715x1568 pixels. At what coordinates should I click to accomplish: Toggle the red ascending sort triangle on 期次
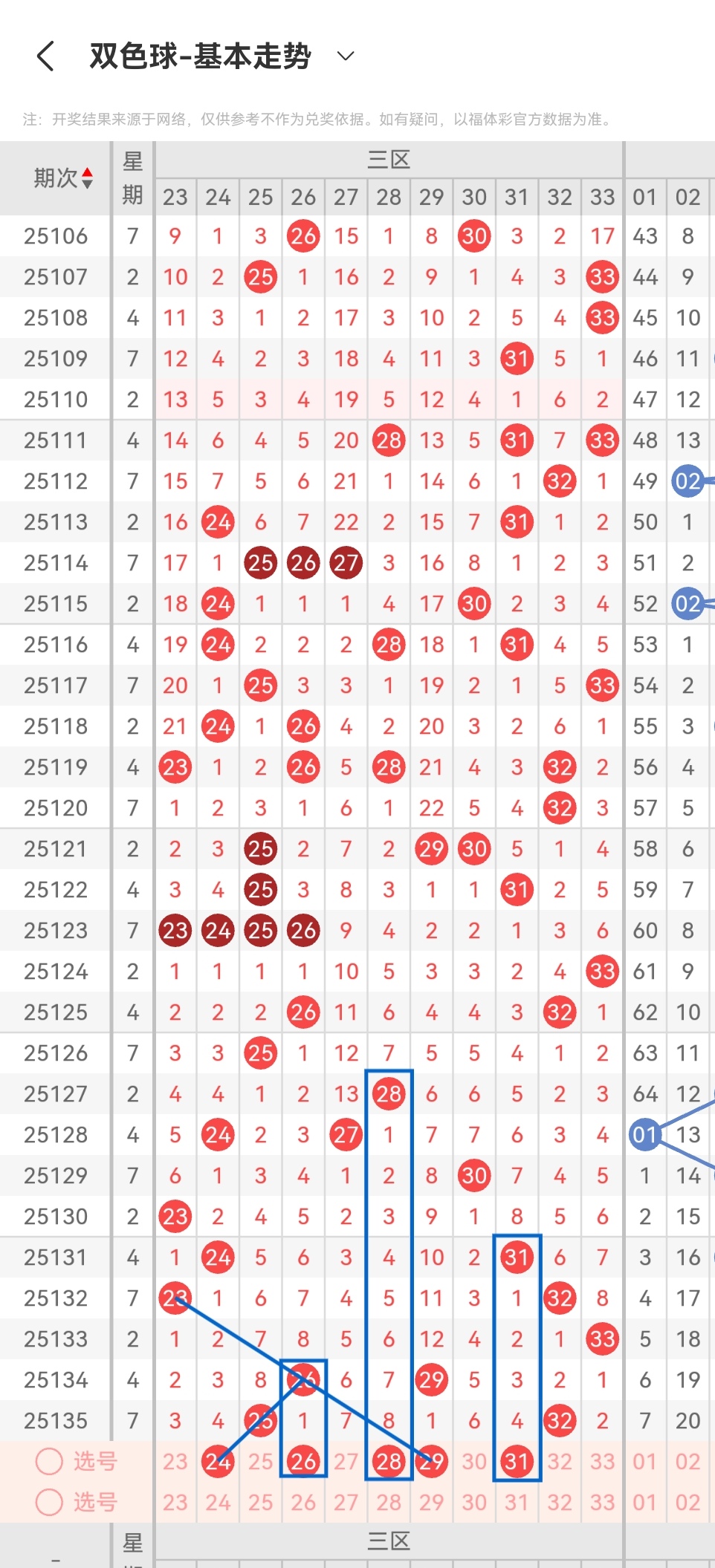click(87, 172)
